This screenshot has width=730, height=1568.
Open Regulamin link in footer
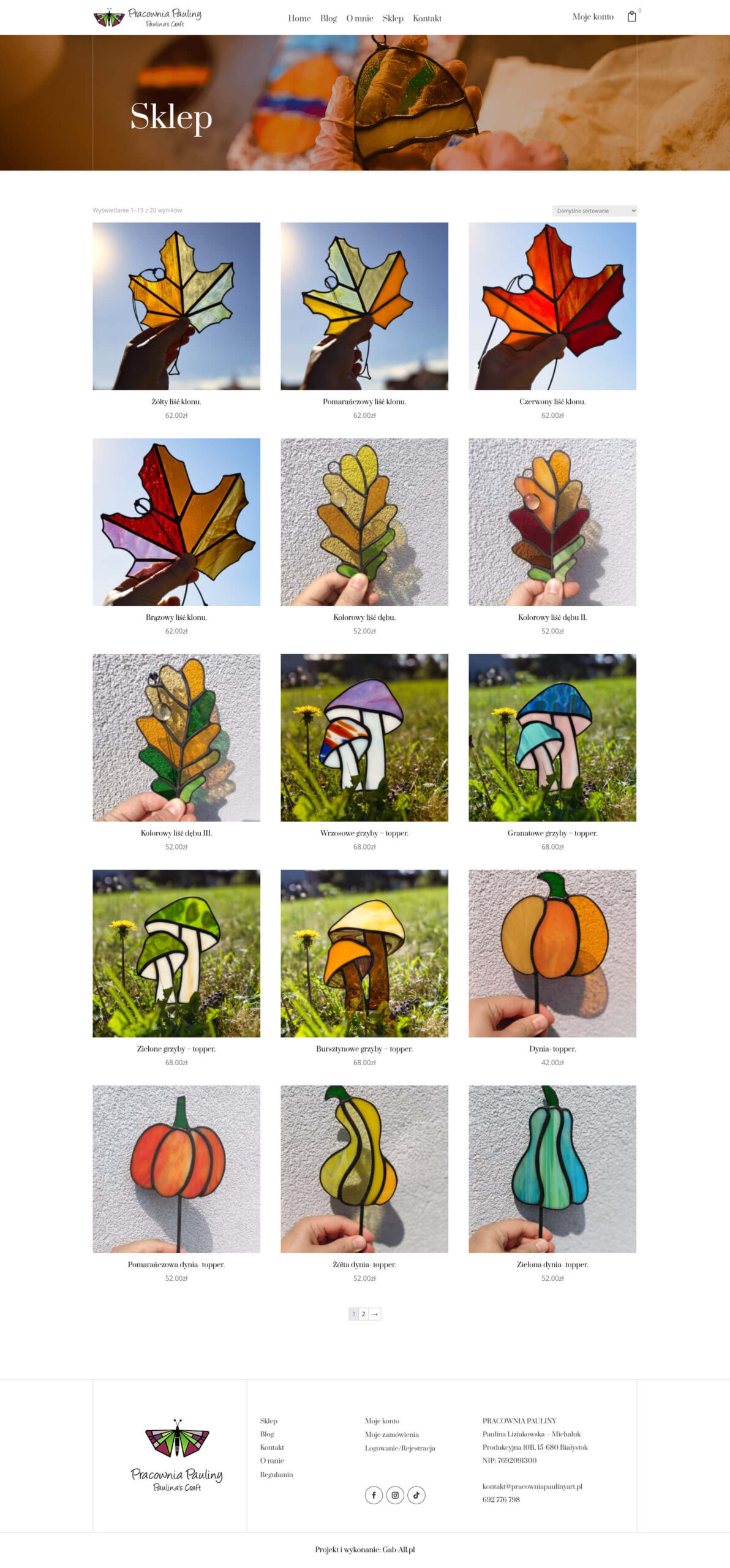(x=276, y=1474)
